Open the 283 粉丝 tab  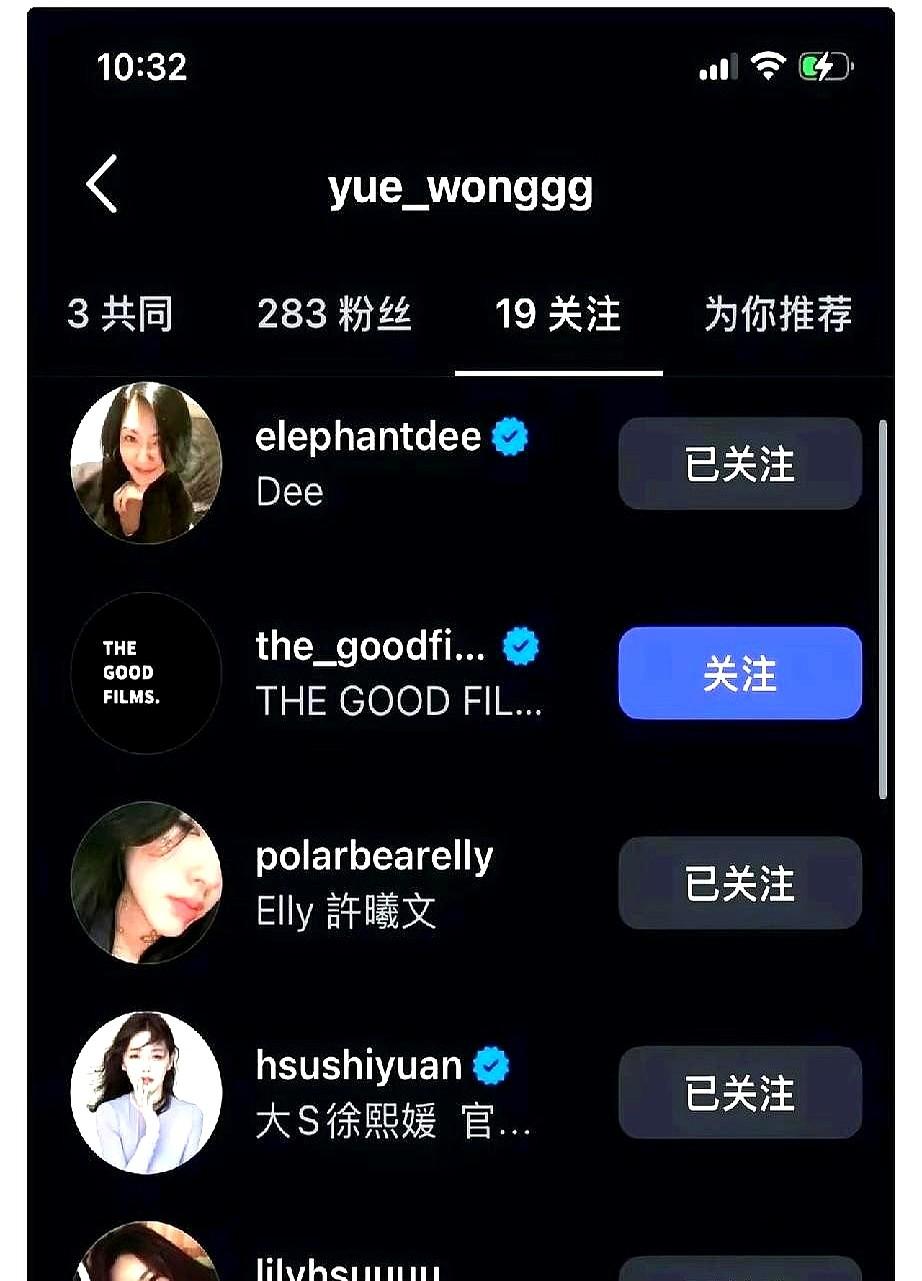click(x=334, y=314)
